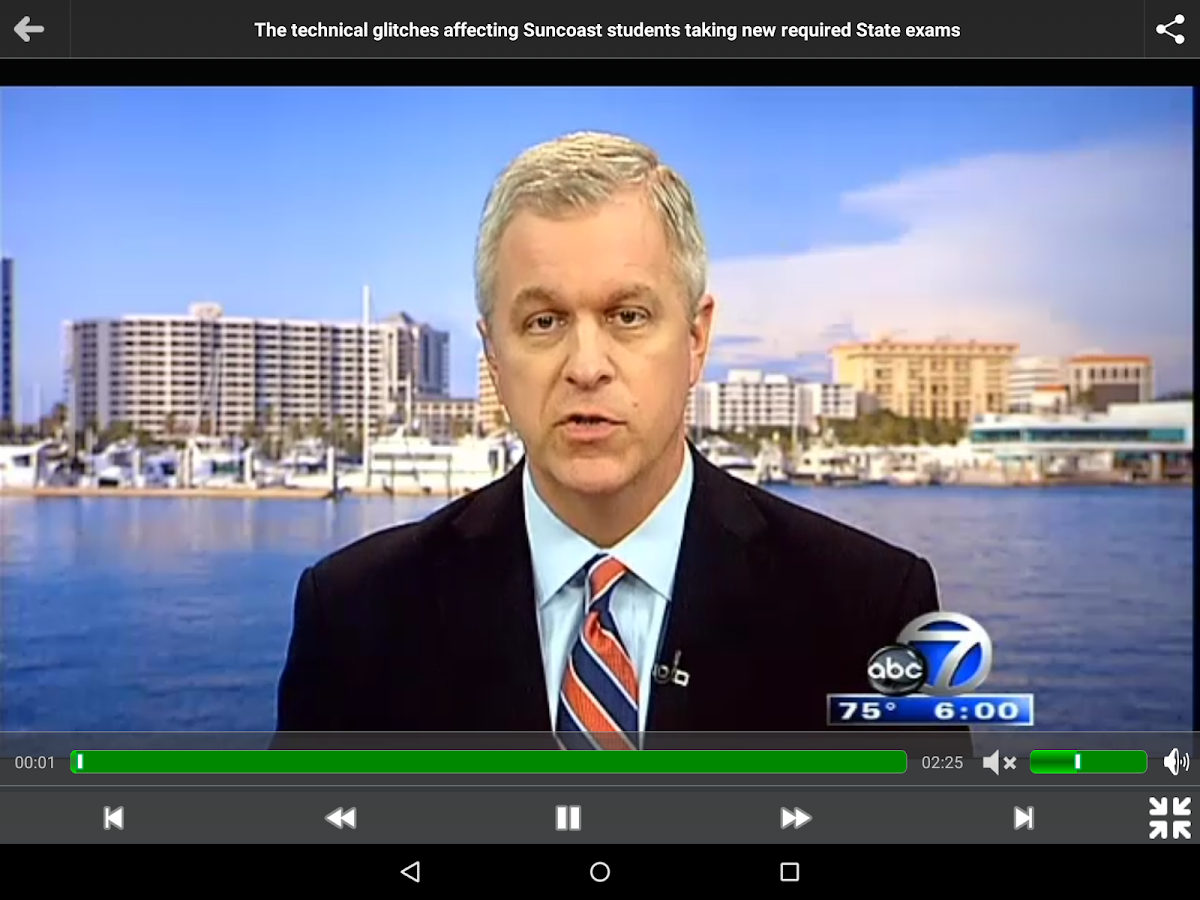This screenshot has width=1200, height=900.
Task: Tap the green video progress bar
Action: point(488,762)
